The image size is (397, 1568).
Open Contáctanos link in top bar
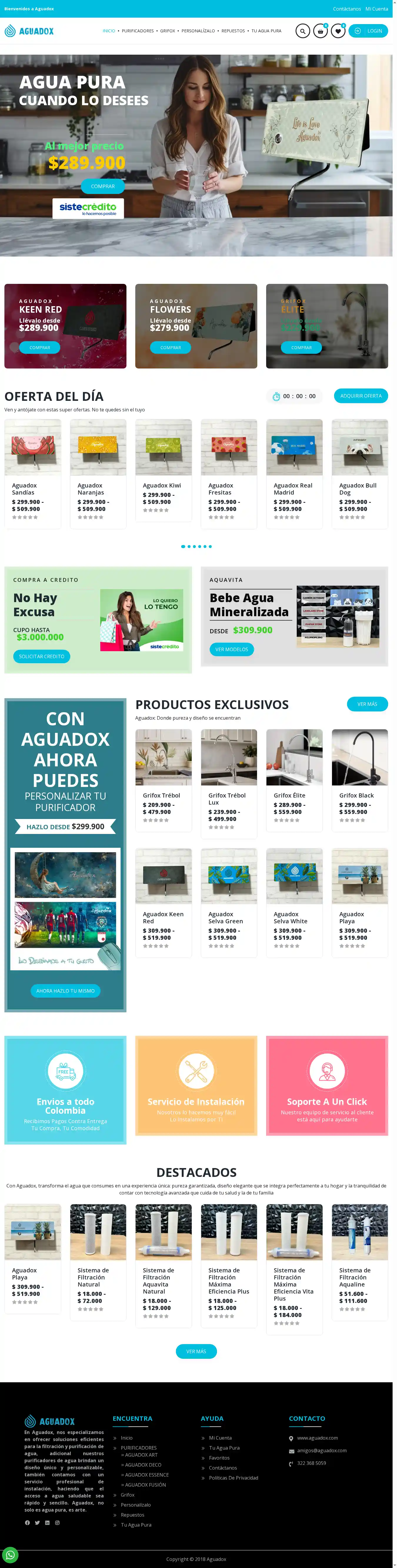[x=346, y=9]
